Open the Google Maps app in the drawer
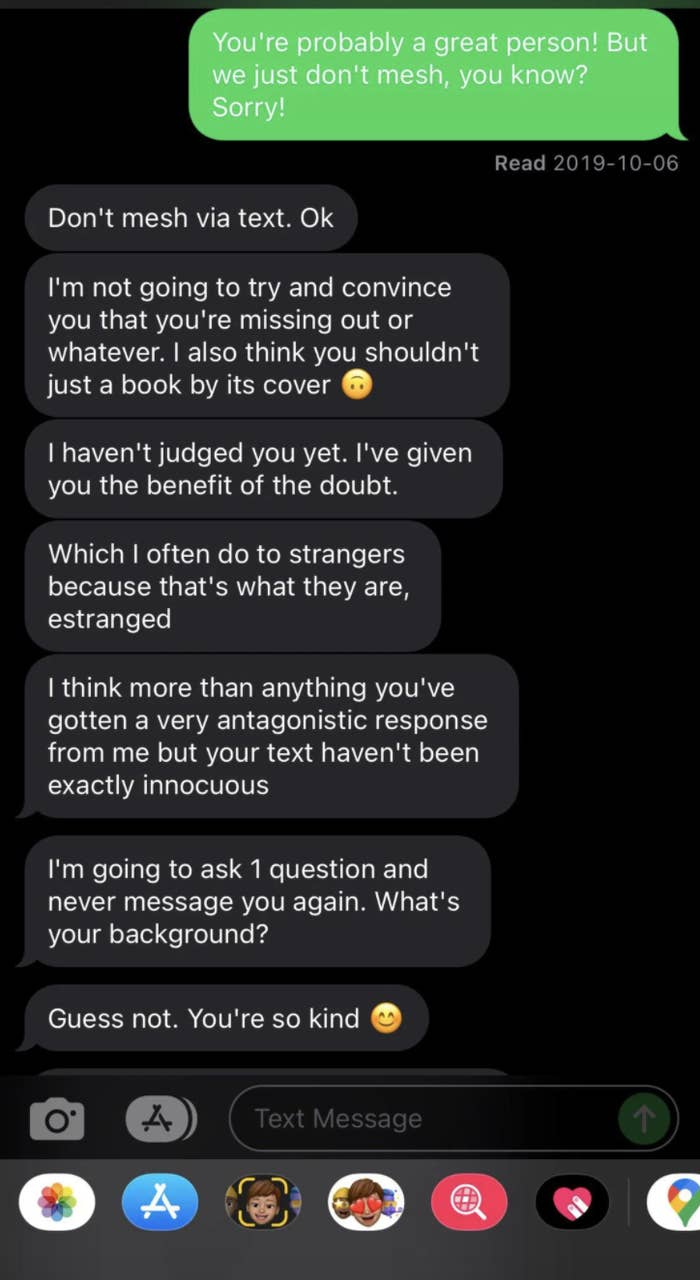 click(x=675, y=1202)
